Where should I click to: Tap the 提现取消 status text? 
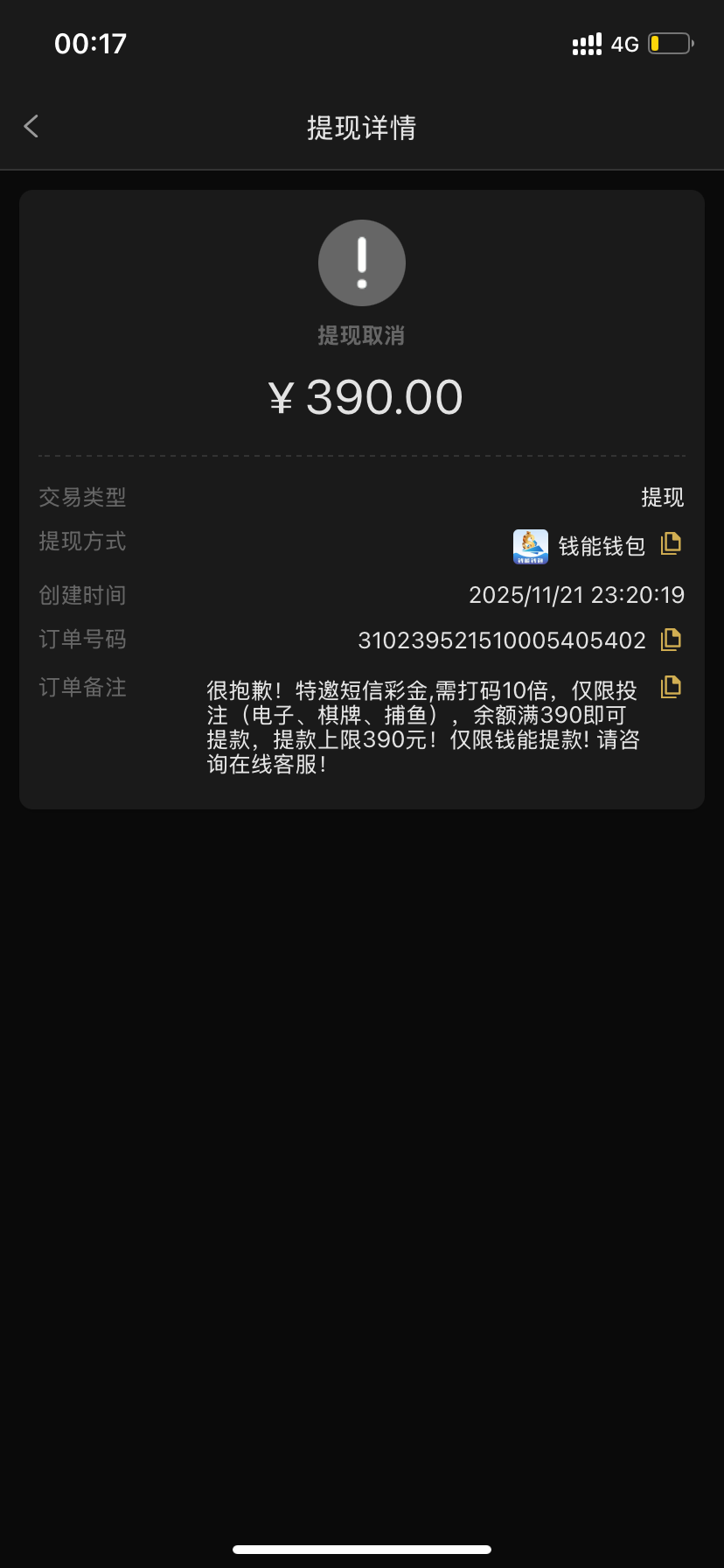pos(361,334)
